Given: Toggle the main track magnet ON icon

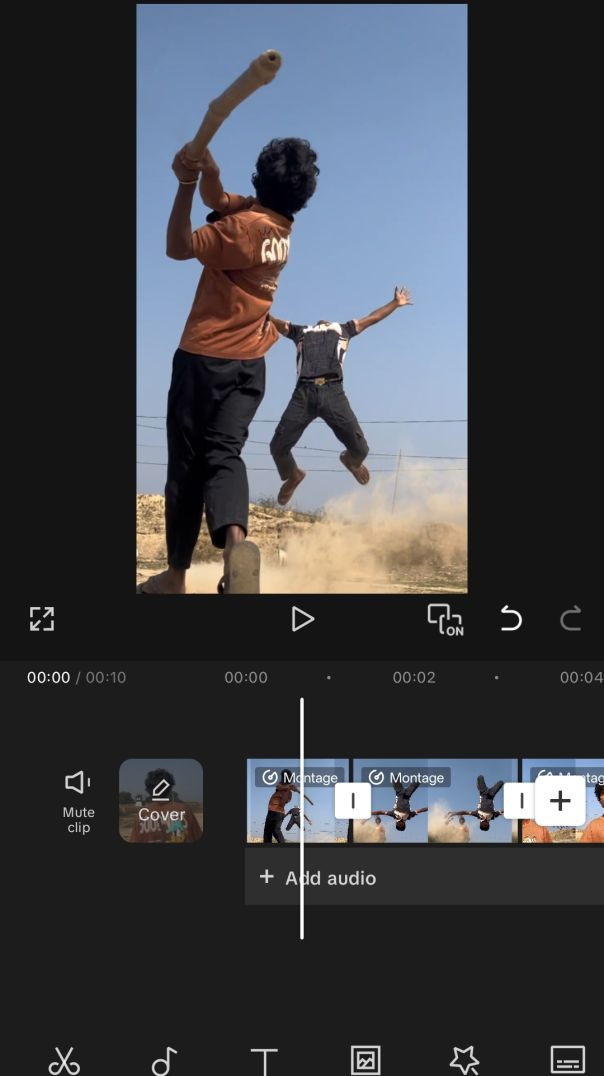Looking at the screenshot, I should [445, 620].
